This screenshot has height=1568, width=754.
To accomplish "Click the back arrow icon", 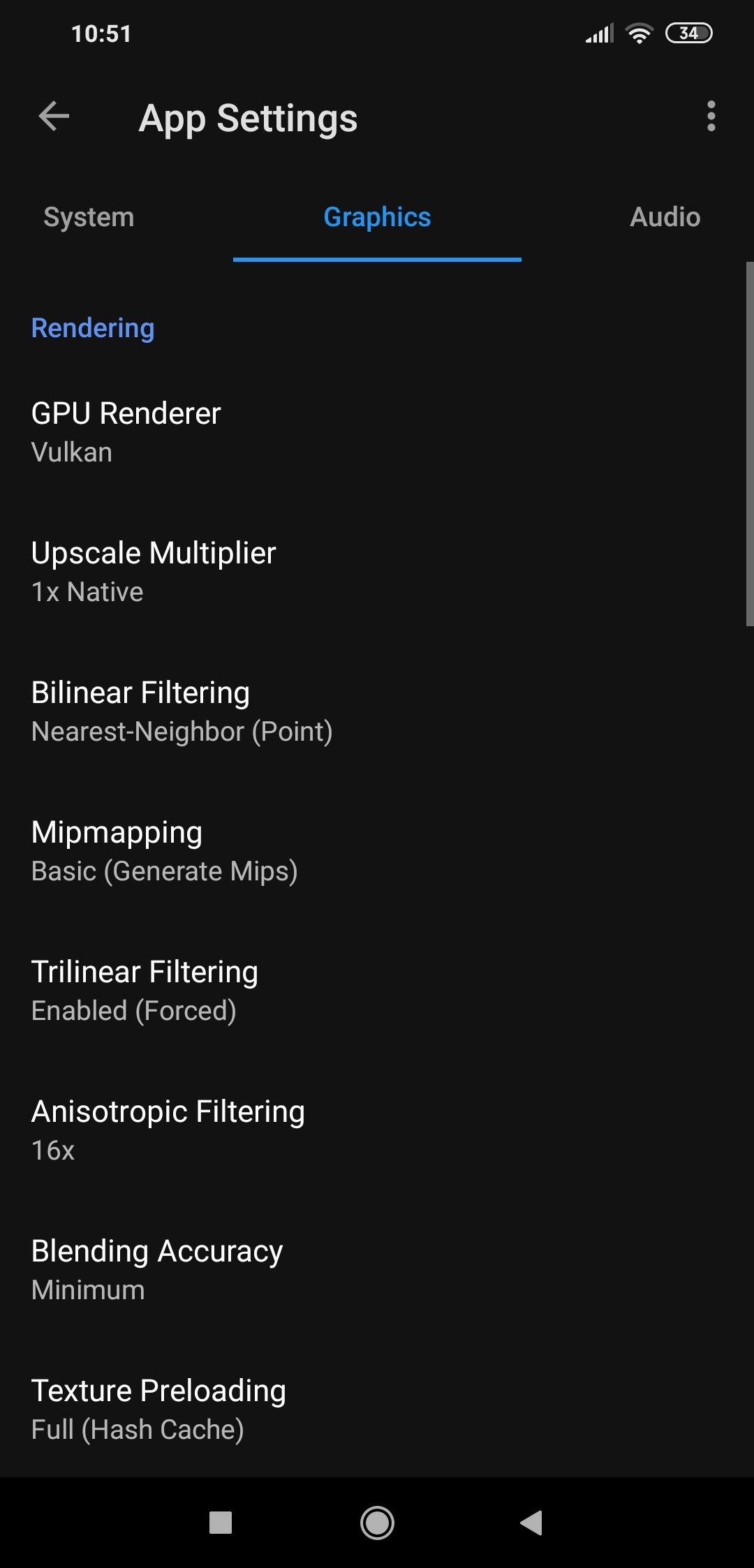I will click(52, 117).
